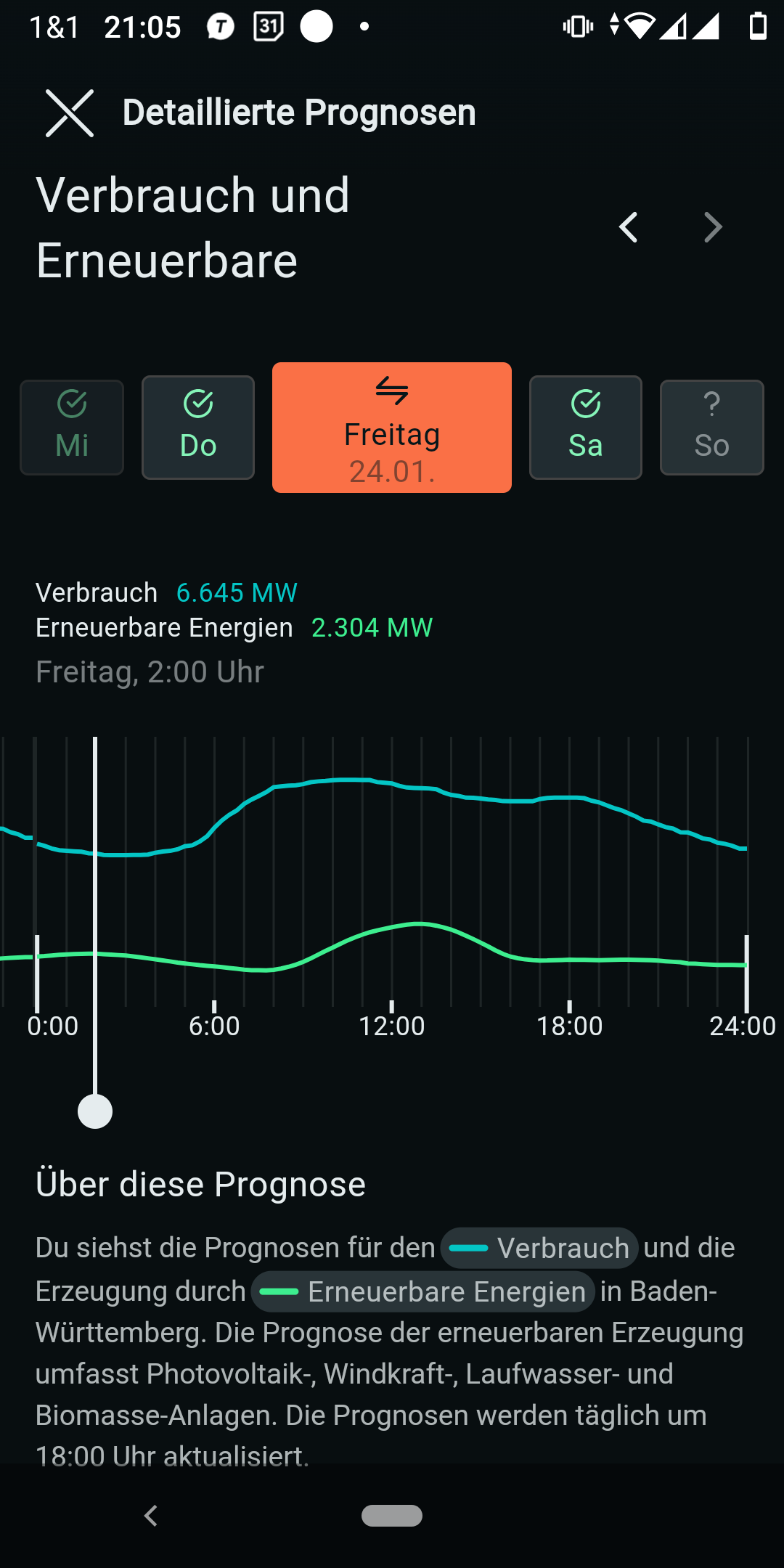Tap the system home pill

coord(392,1516)
